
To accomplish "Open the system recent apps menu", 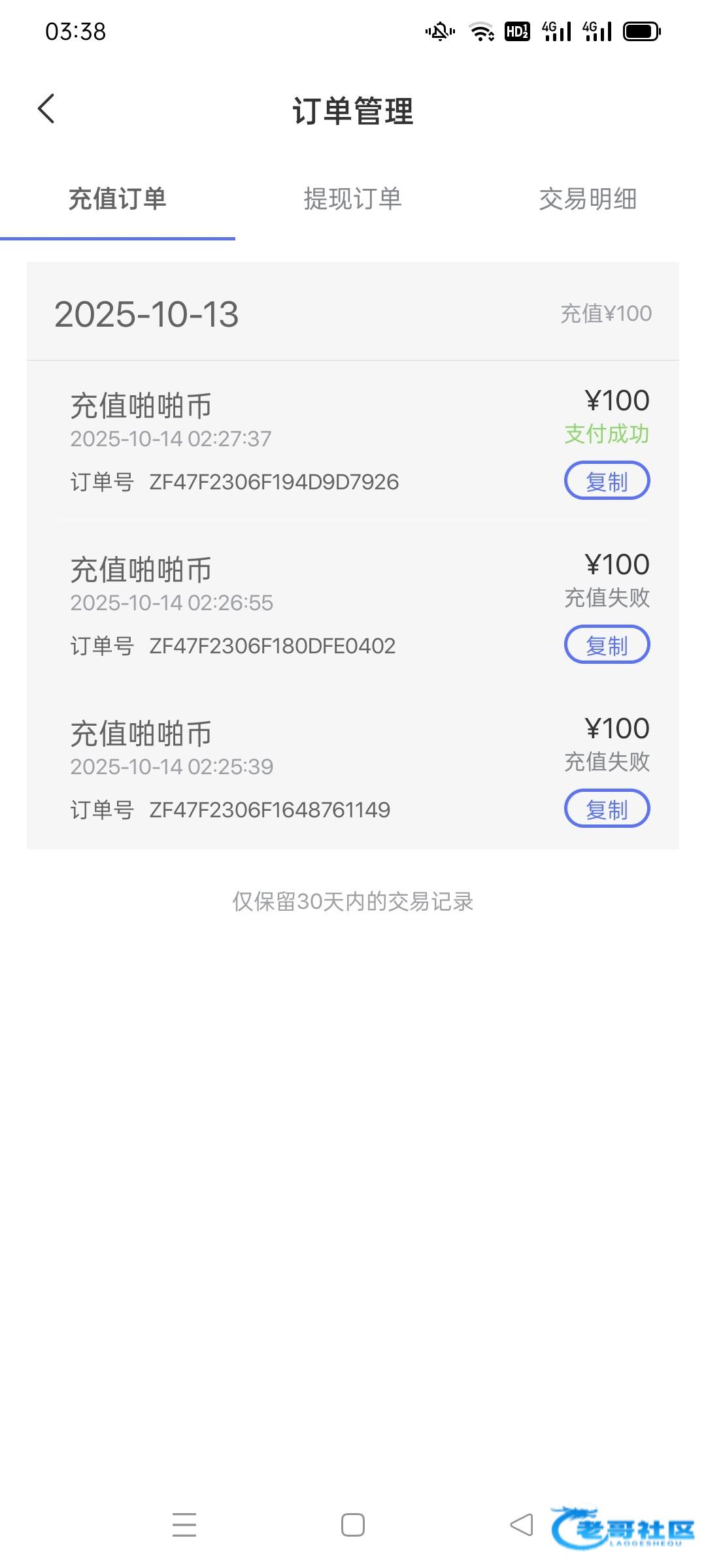I will click(184, 1525).
